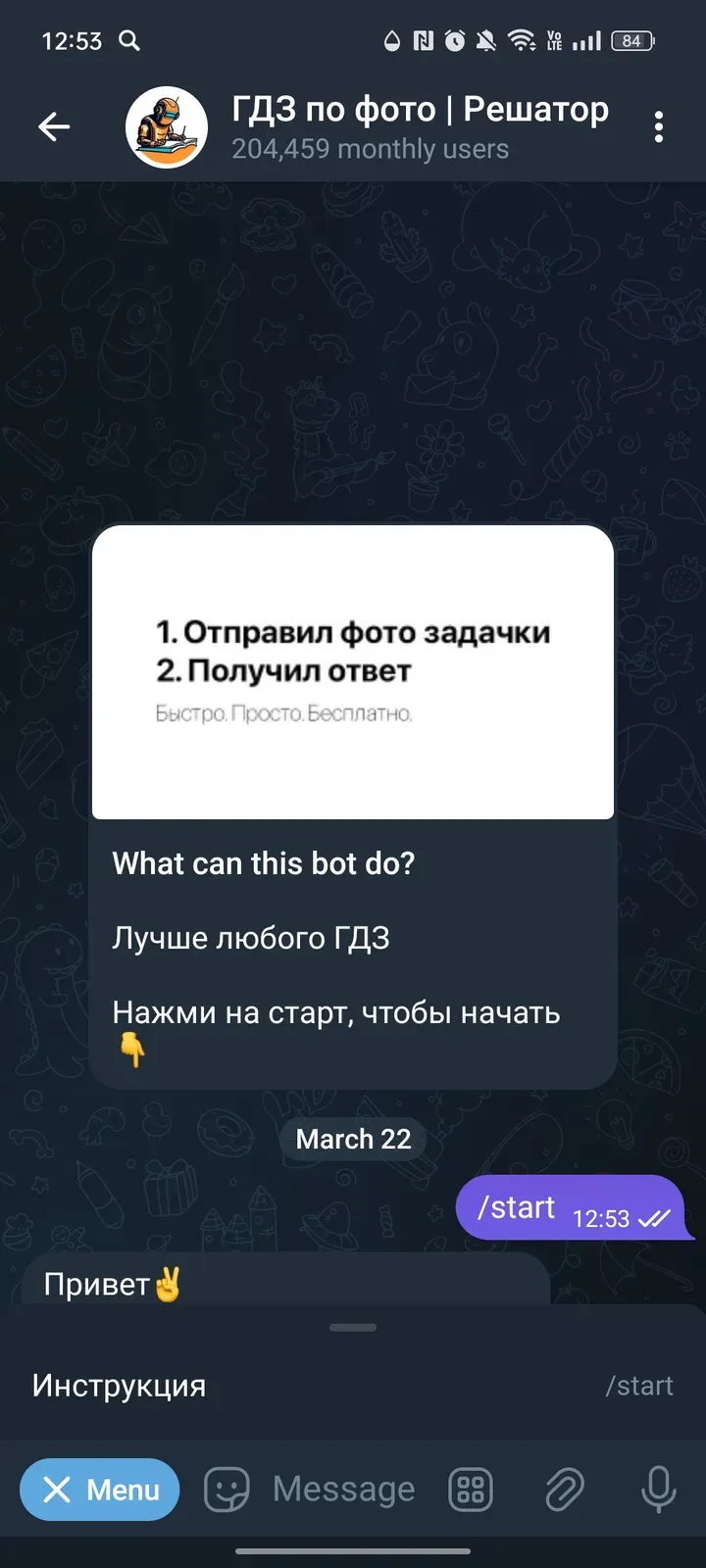The height and width of the screenshot is (1568, 706).
Task: Show the bot keyboard grid icon
Action: pyautogui.click(x=471, y=1490)
